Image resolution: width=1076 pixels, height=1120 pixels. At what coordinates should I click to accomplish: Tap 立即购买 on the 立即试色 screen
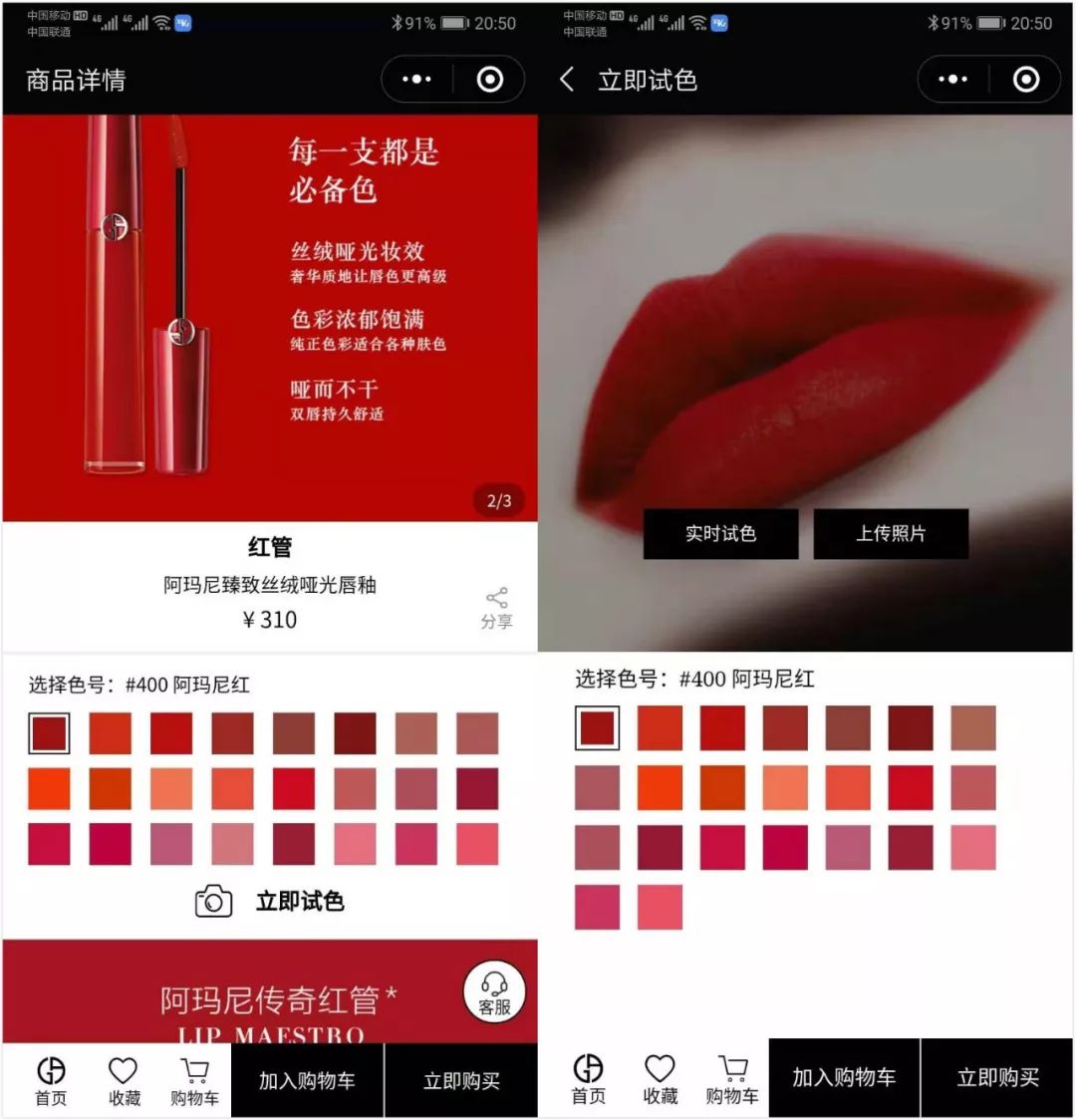(x=997, y=1077)
